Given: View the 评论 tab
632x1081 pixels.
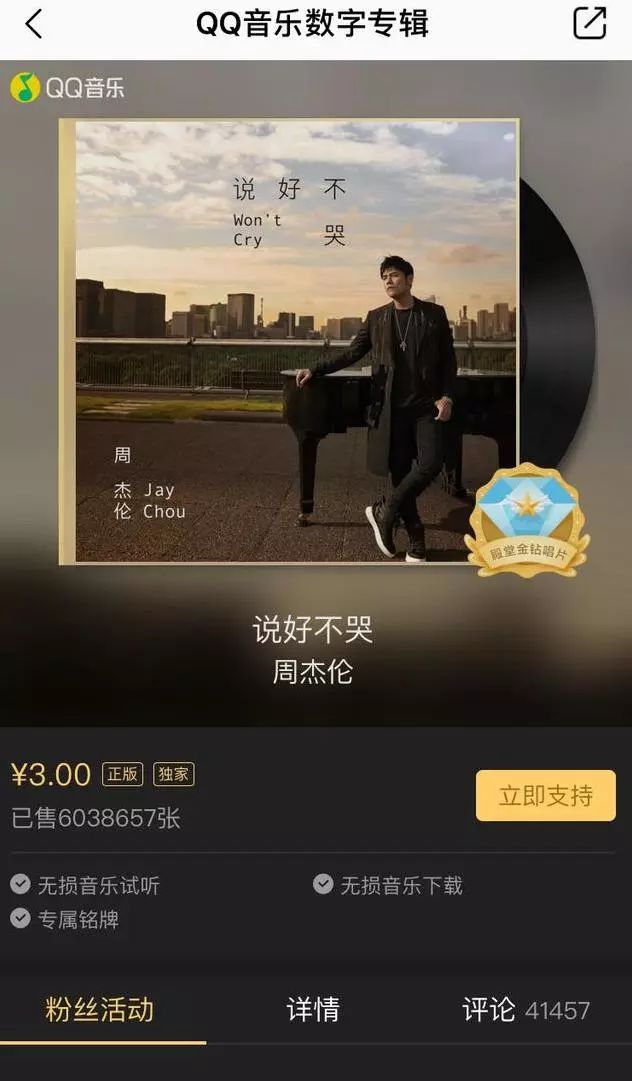Looking at the screenshot, I should point(525,1010).
